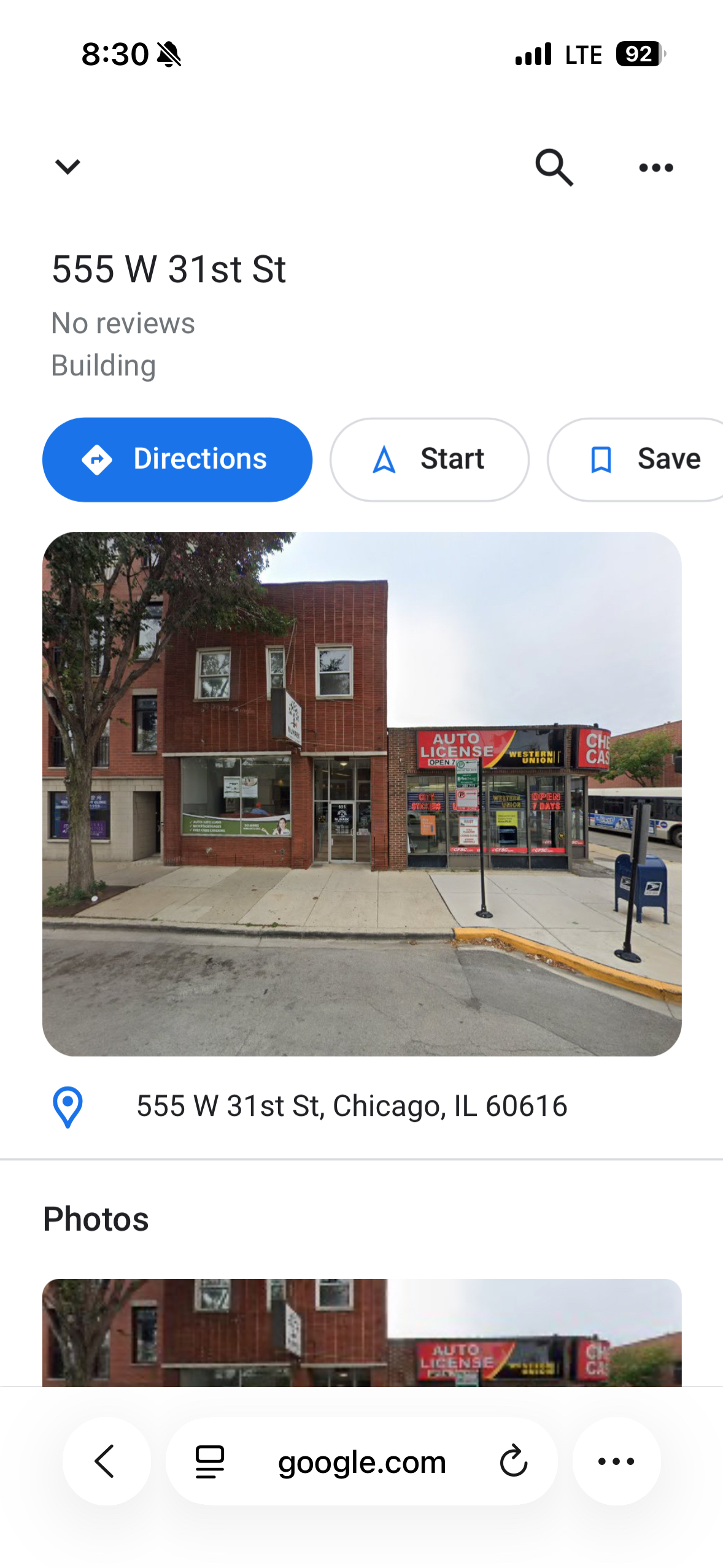Collapse the place details with the down chevron
723x1568 pixels.
pos(68,166)
